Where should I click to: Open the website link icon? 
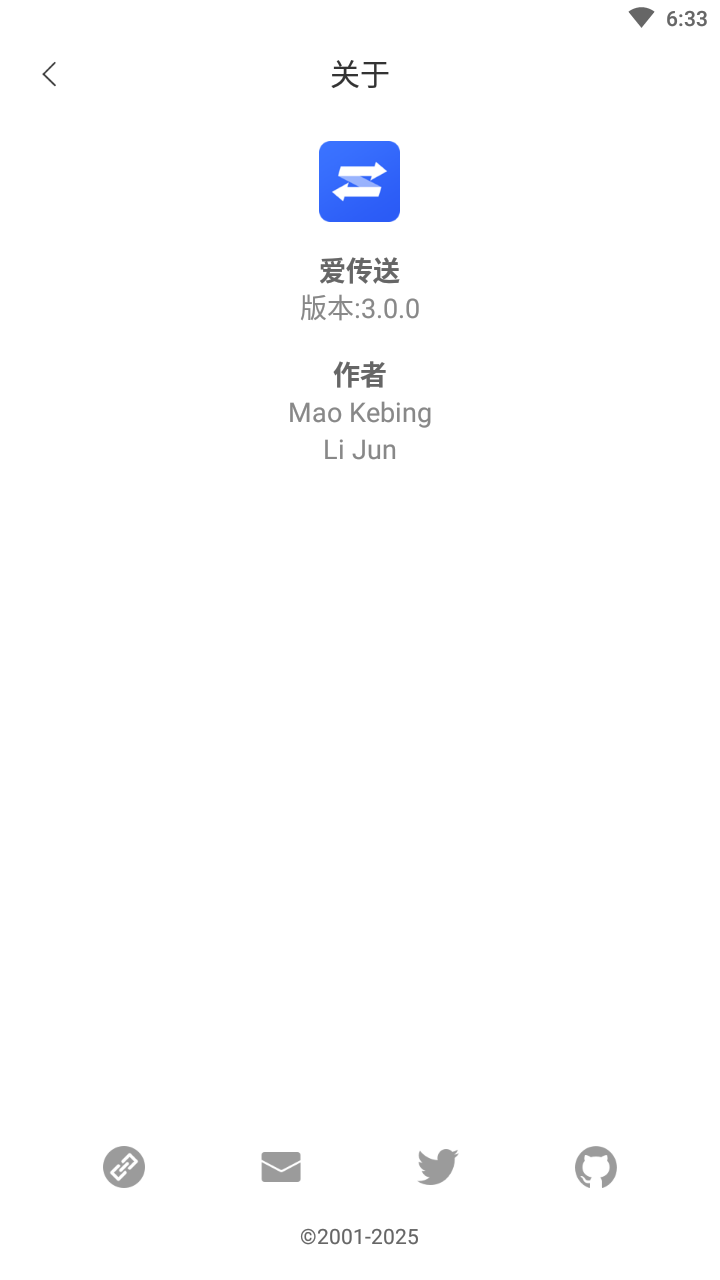click(124, 1167)
